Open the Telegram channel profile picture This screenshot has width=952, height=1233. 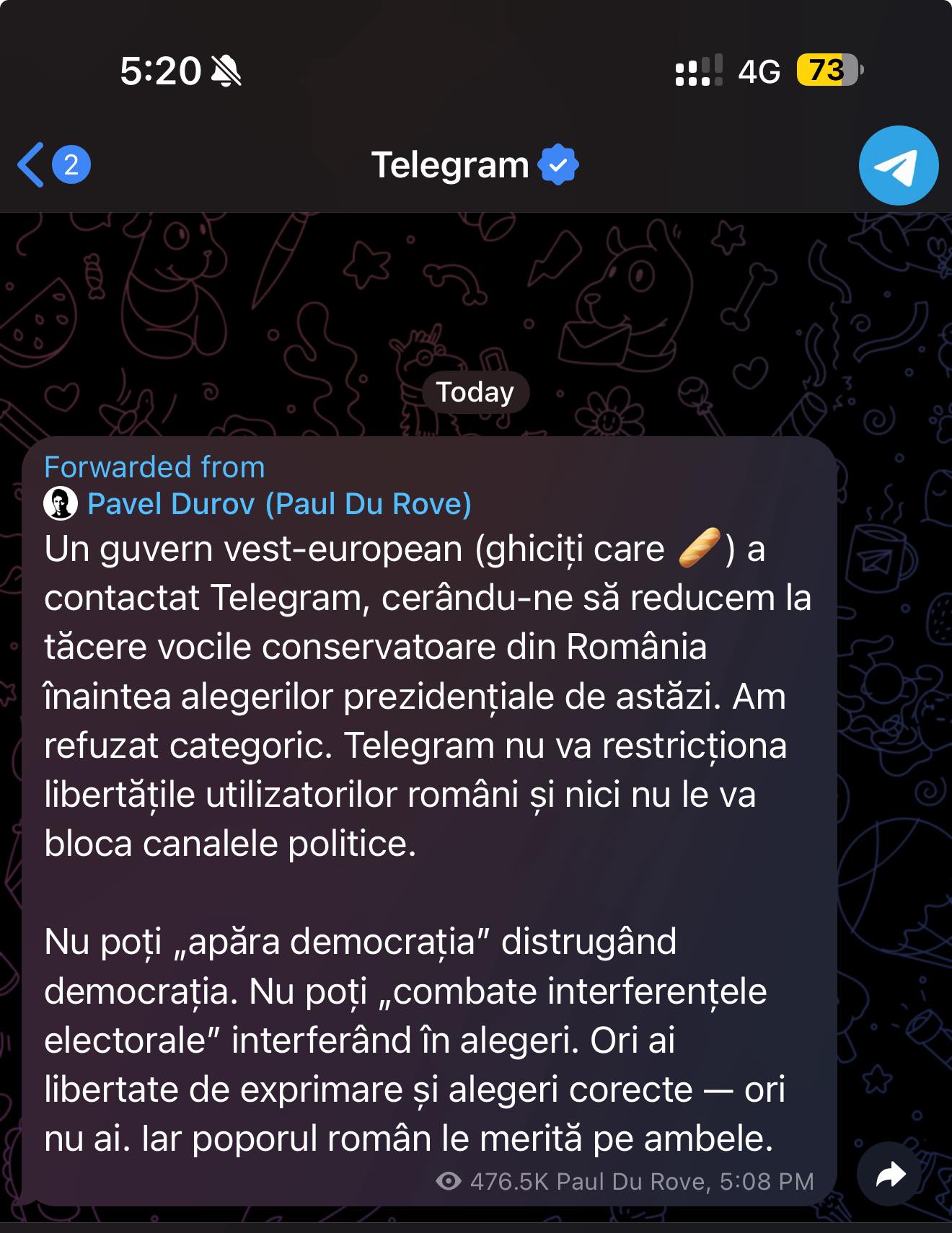point(898,166)
